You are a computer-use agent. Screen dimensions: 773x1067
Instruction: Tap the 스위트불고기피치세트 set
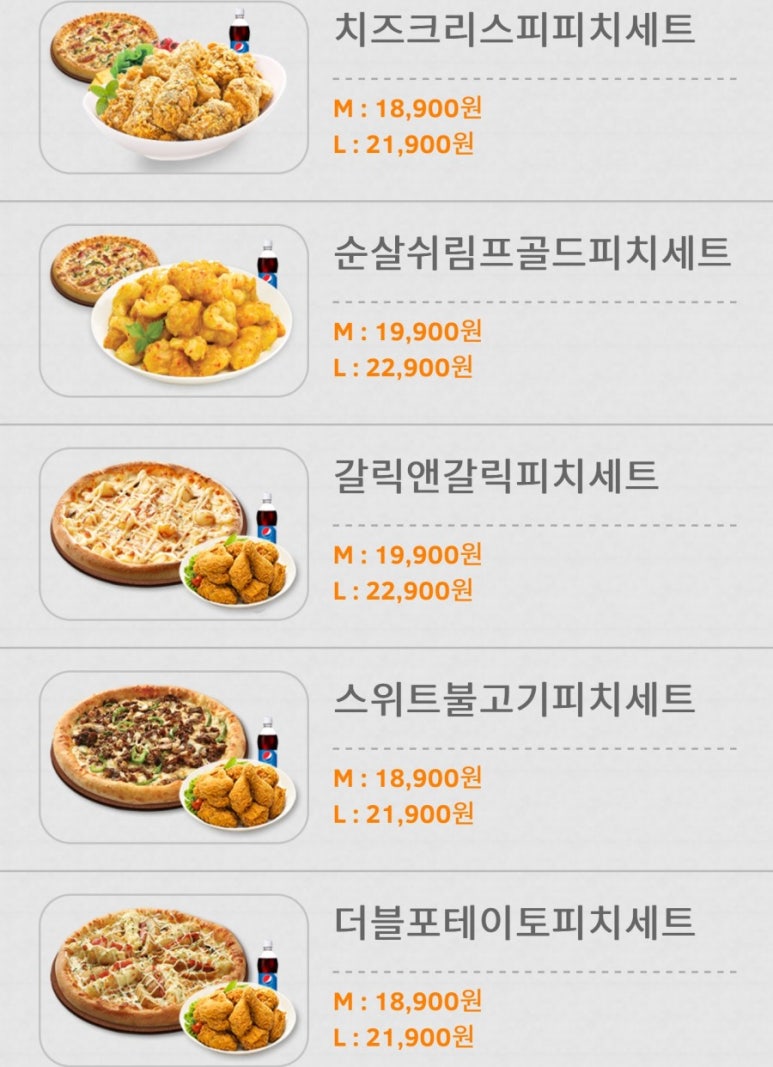click(x=513, y=699)
